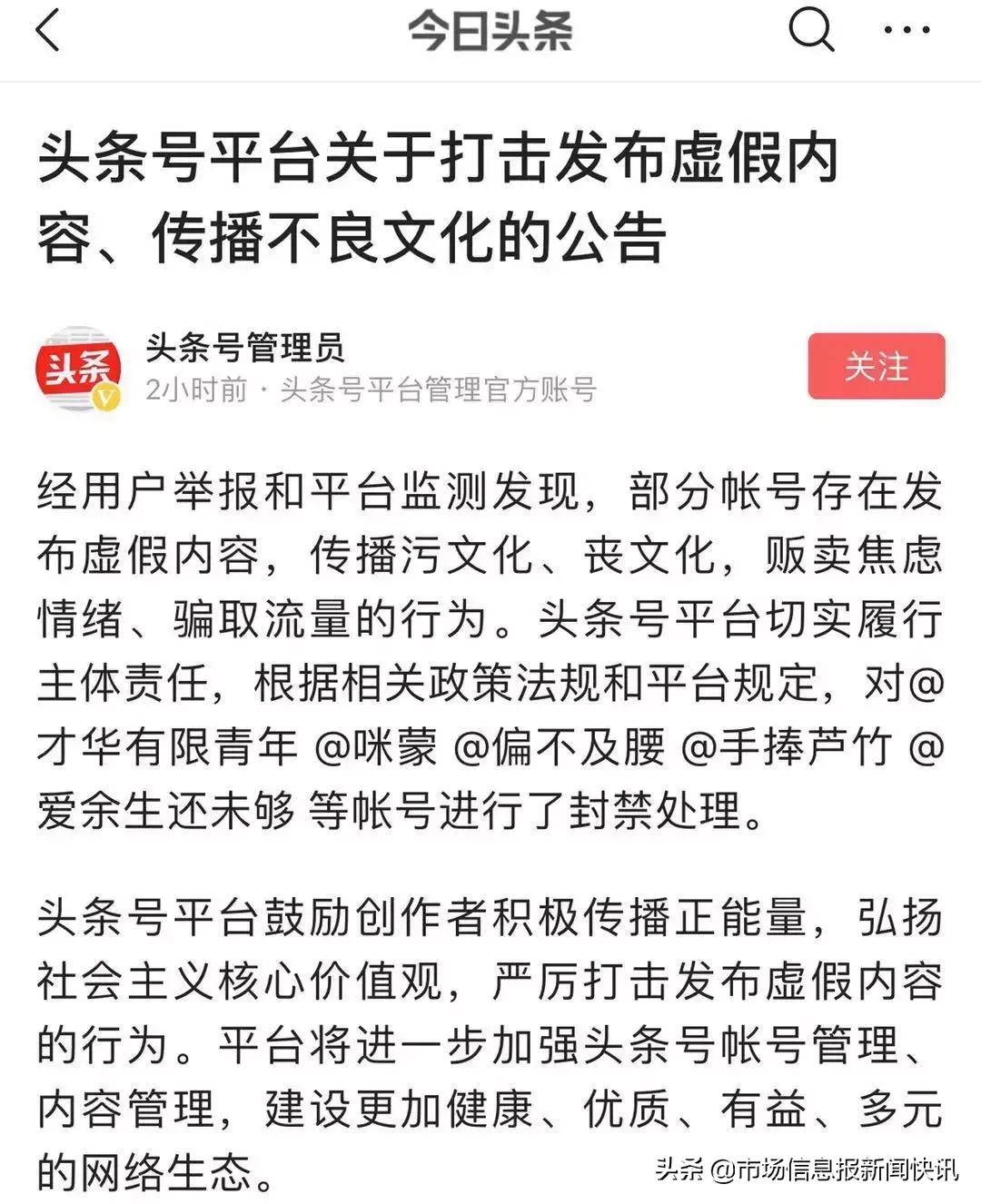Click the @咪蒙 account mention
The width and height of the screenshot is (981, 1204).
click(378, 745)
